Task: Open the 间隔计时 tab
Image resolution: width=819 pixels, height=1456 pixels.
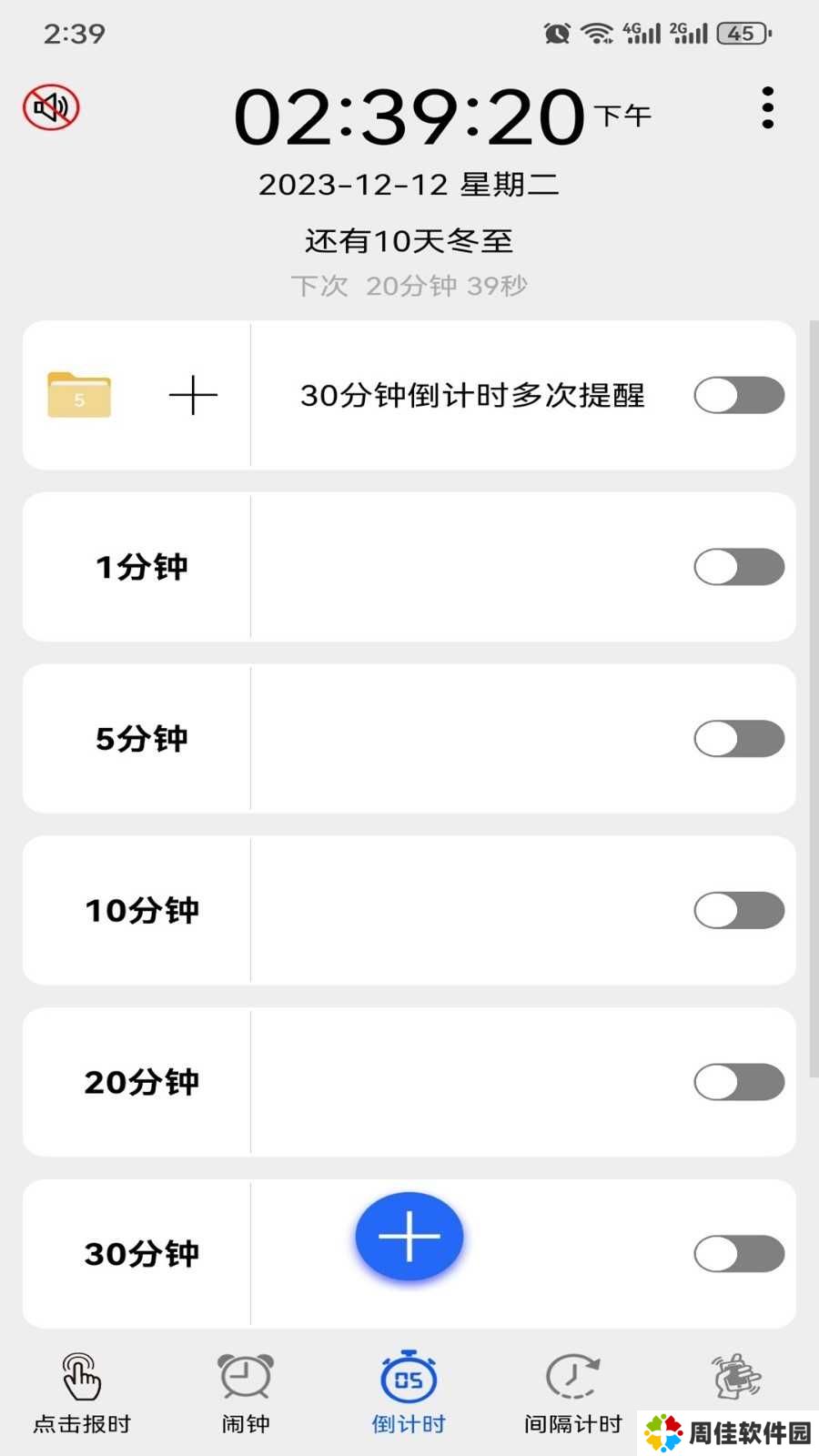Action: click(572, 1394)
